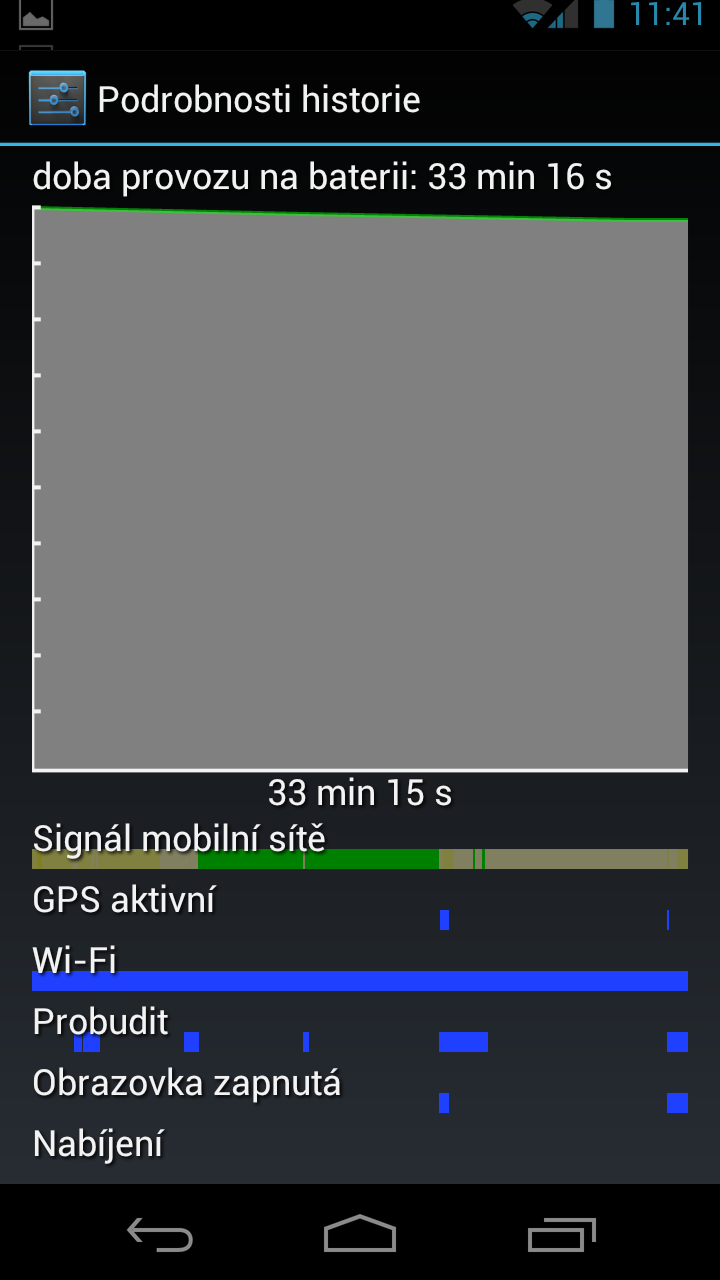Expand the Nabíjení charging row
Image resolution: width=720 pixels, height=1280 pixels.
pyautogui.click(x=97, y=1142)
